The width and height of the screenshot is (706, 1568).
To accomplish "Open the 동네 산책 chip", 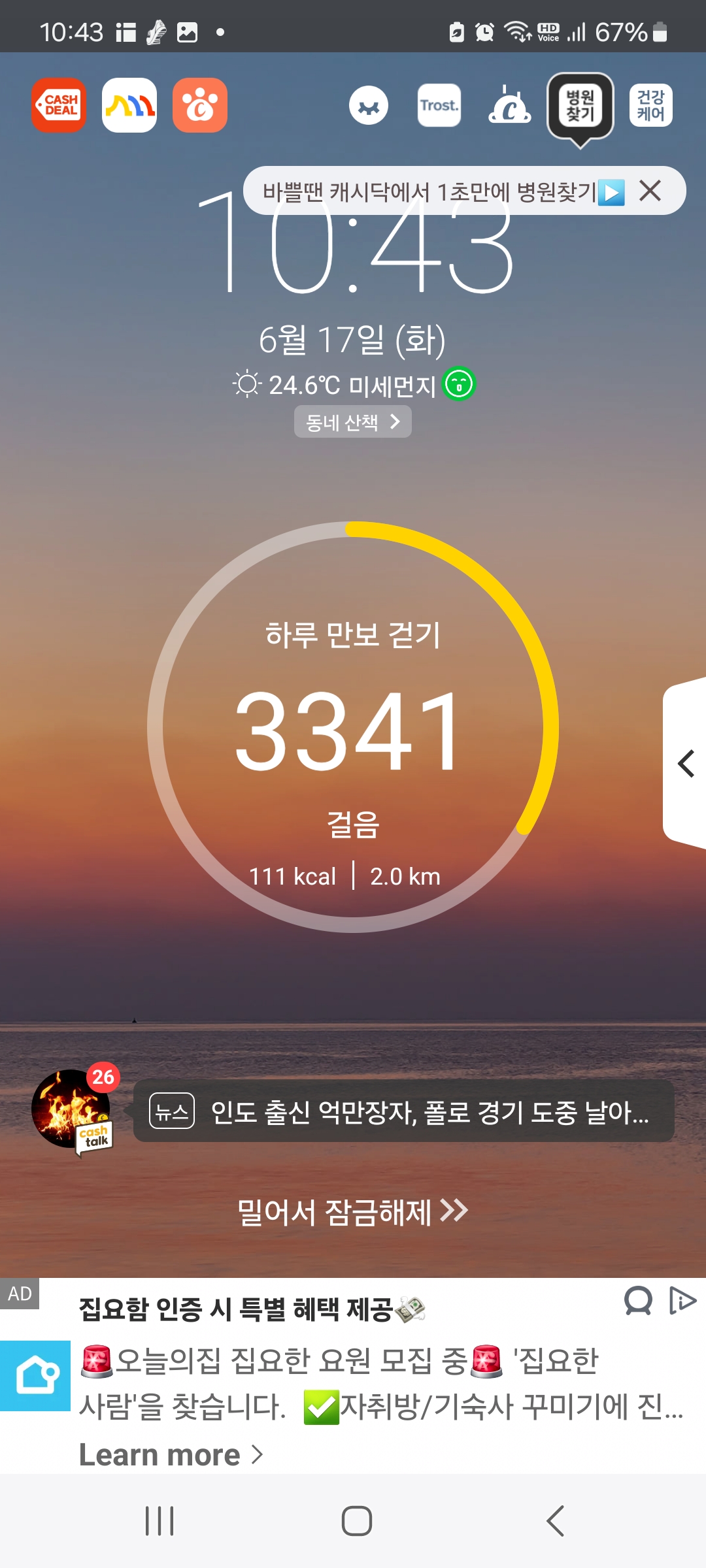I will pyautogui.click(x=352, y=422).
